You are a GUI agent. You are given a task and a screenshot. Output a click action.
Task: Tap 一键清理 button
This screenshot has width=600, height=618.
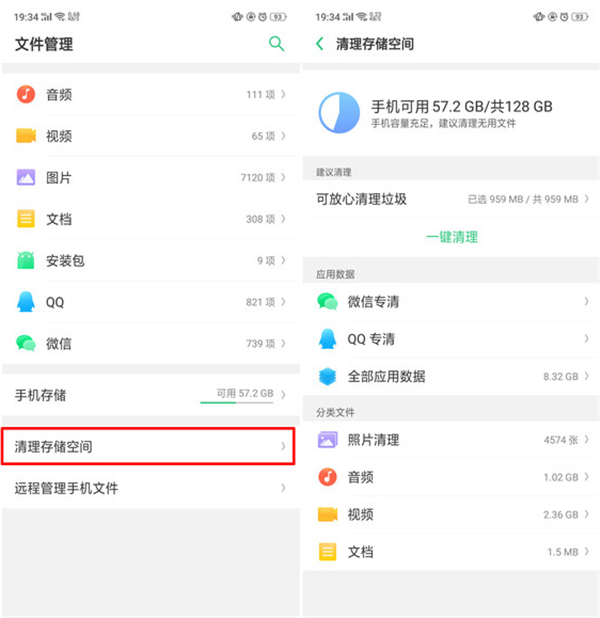(x=451, y=237)
